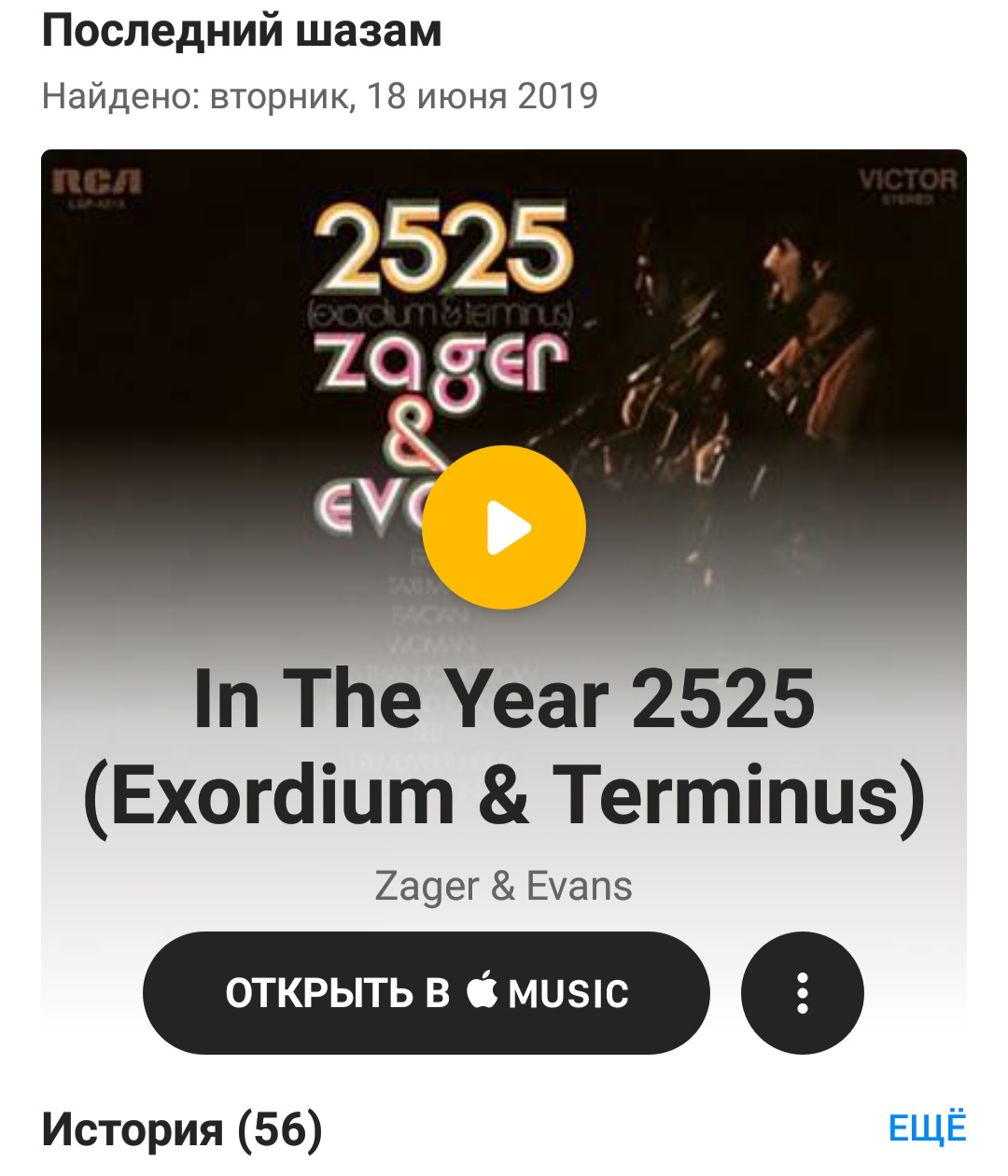1008x1176 pixels.
Task: Open the Zager & Evans song card
Action: (504, 747)
